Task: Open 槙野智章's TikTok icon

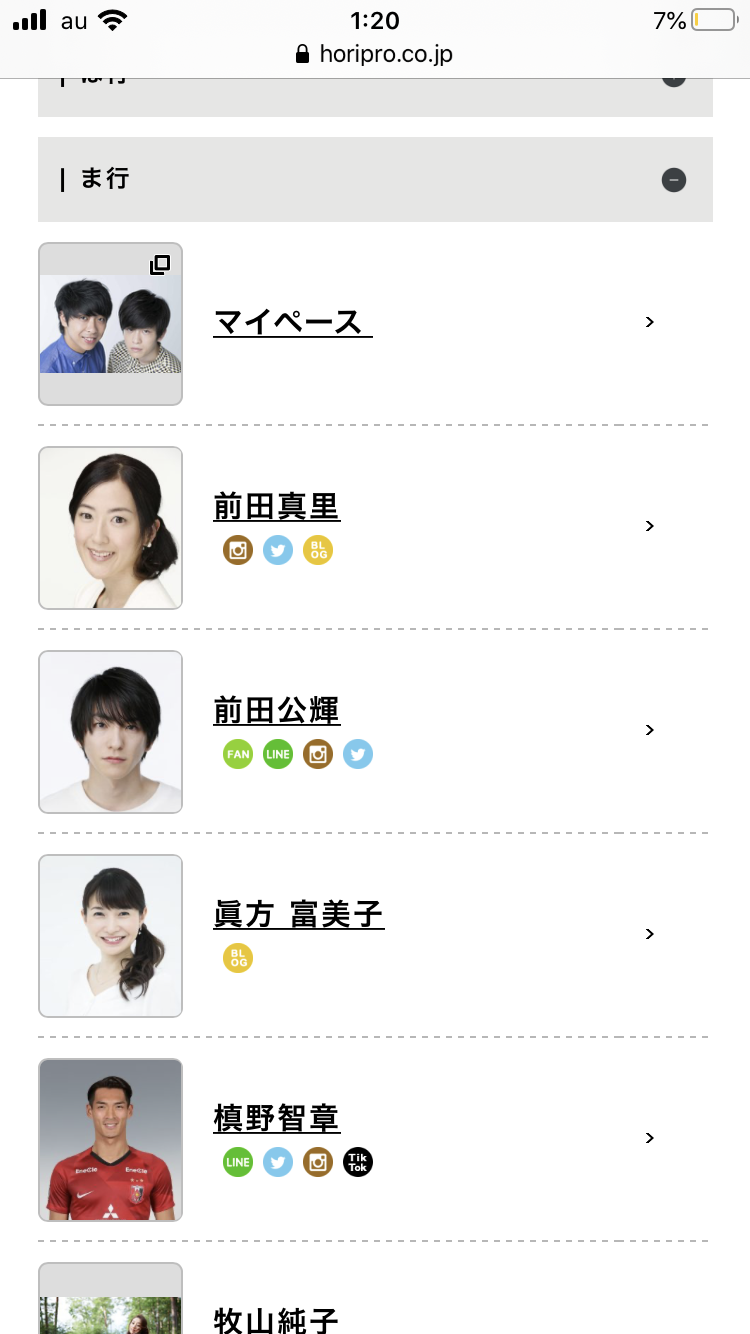Action: (358, 1162)
